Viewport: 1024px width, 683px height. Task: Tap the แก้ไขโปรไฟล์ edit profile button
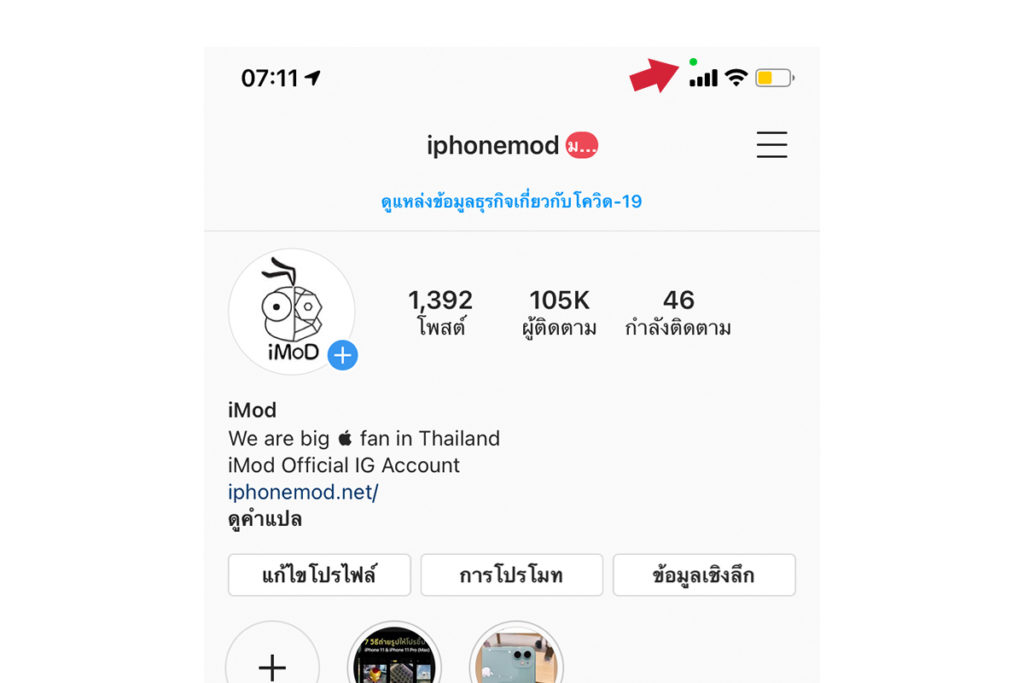[x=319, y=575]
